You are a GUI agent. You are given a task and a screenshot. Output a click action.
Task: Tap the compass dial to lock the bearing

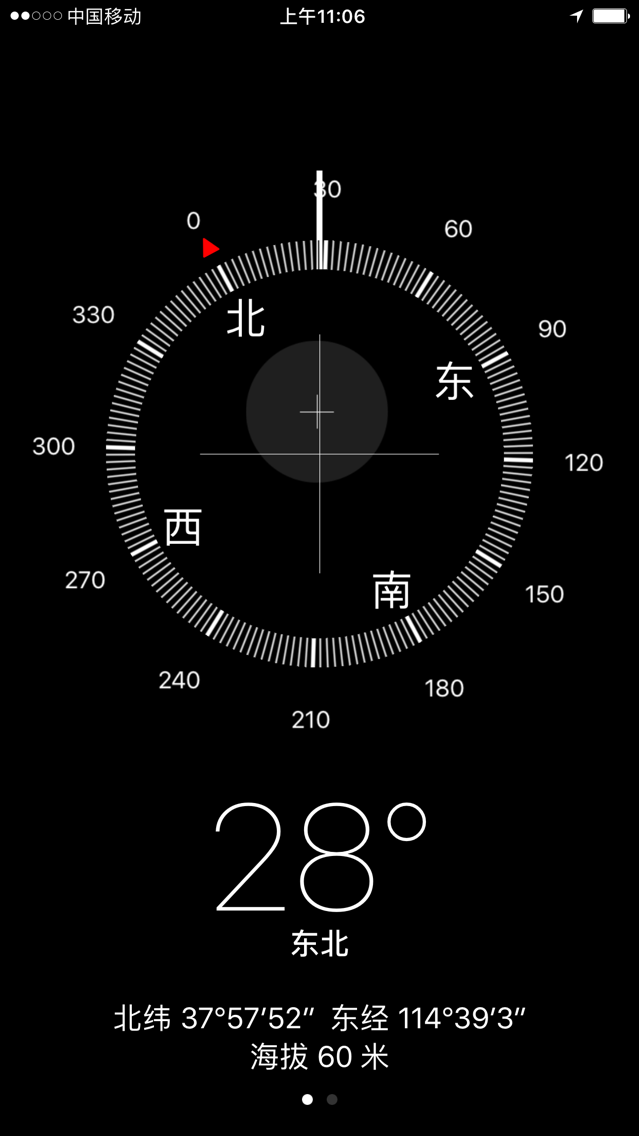pyautogui.click(x=320, y=454)
